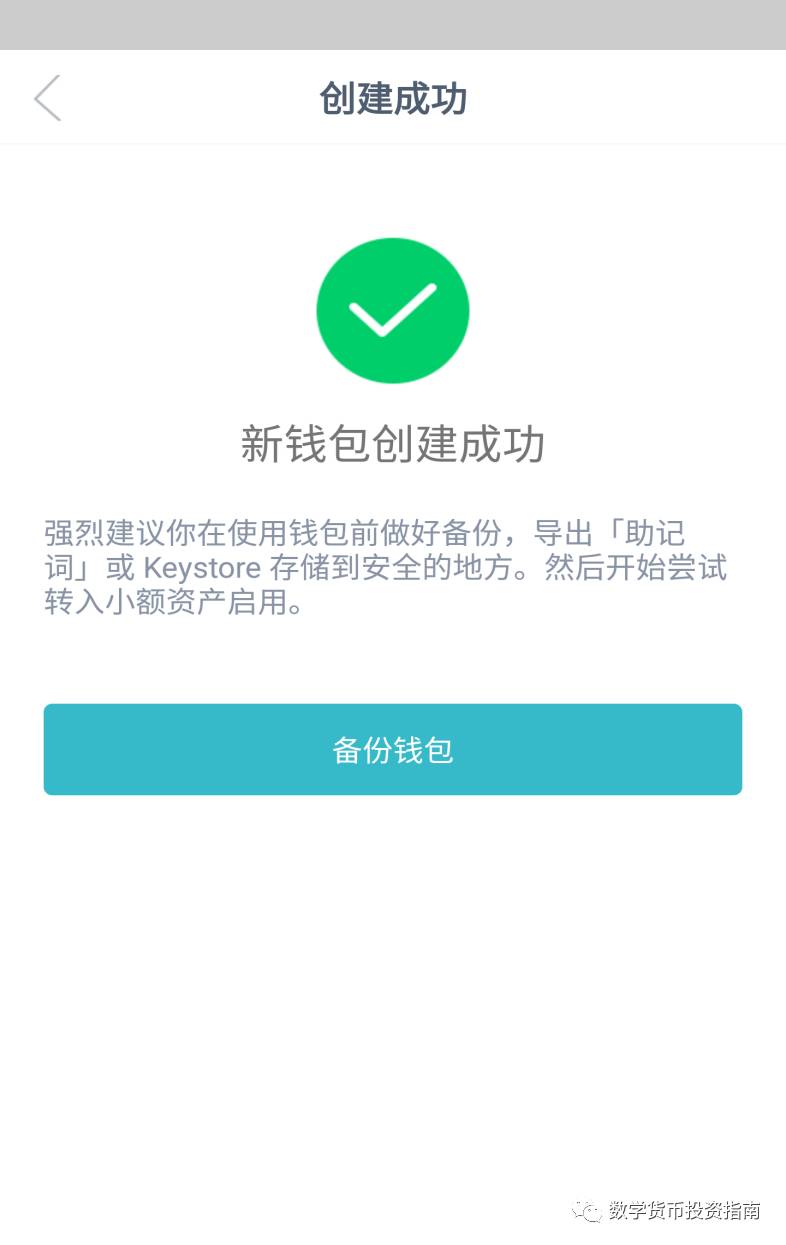Viewport: 786px width, 1245px height.
Task: Tap the 备份钱包 button
Action: tap(392, 749)
